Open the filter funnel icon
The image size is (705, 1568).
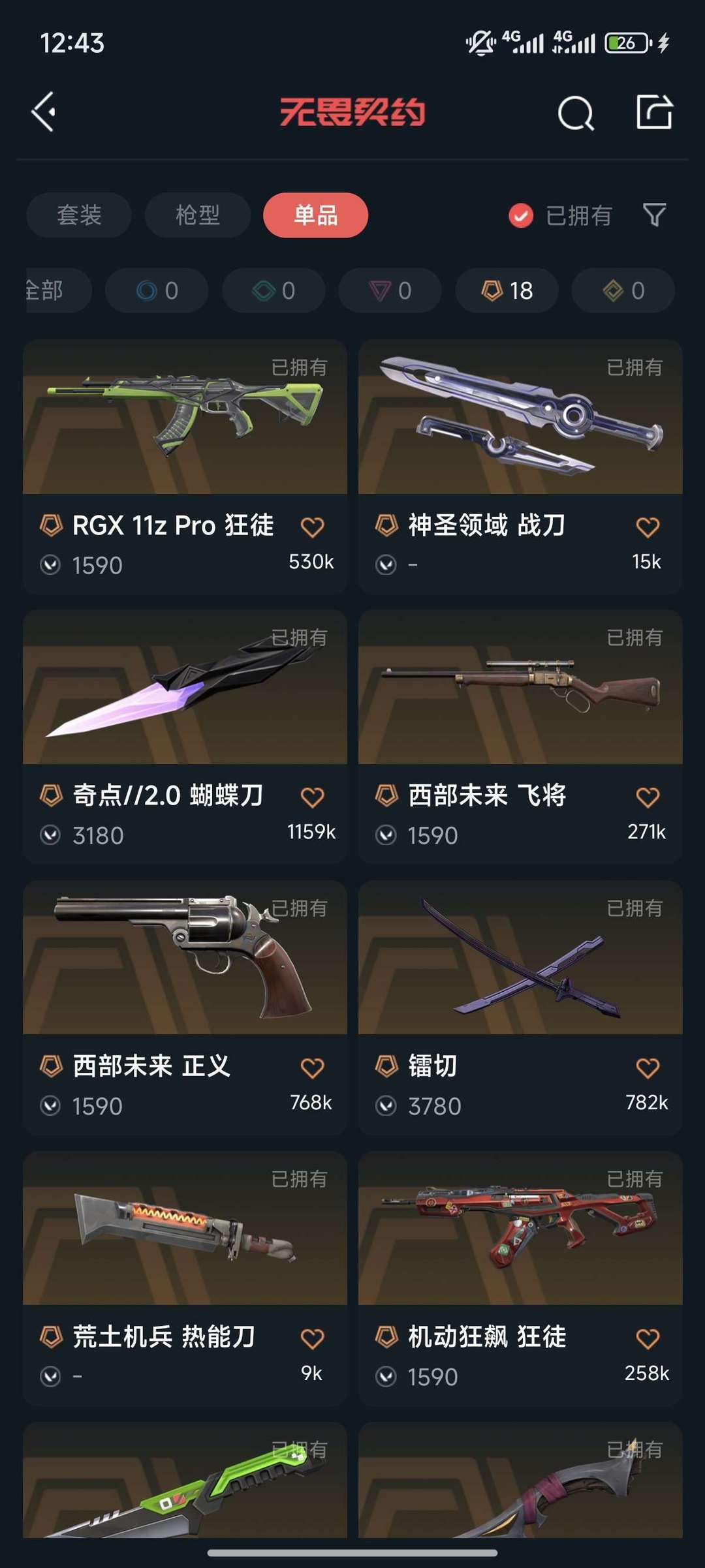[654, 215]
